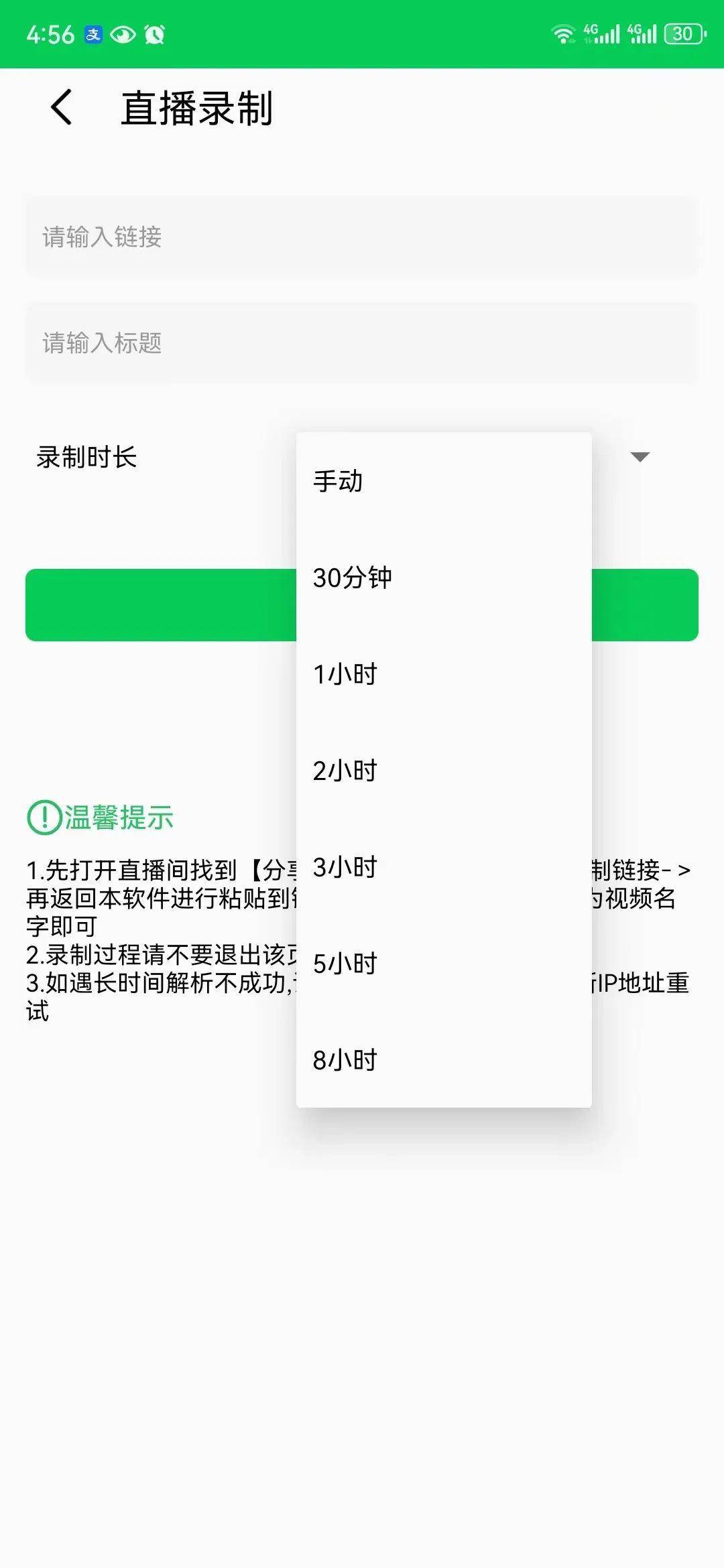Pick the 2小时 duration option
The width and height of the screenshot is (724, 1568).
coord(442,771)
